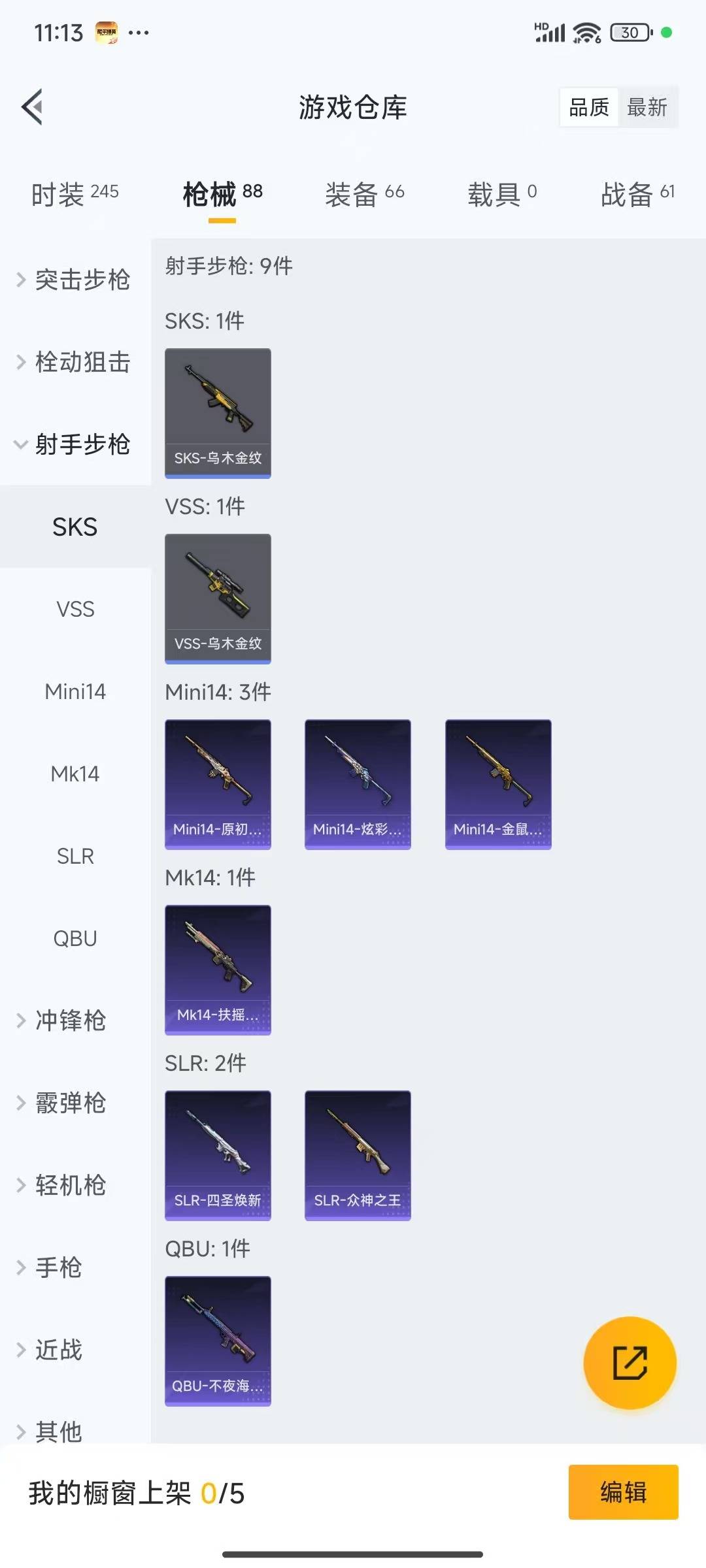Screen dimensions: 706x1568
Task: Expand the 霰弹枪 category
Action: point(69,1103)
